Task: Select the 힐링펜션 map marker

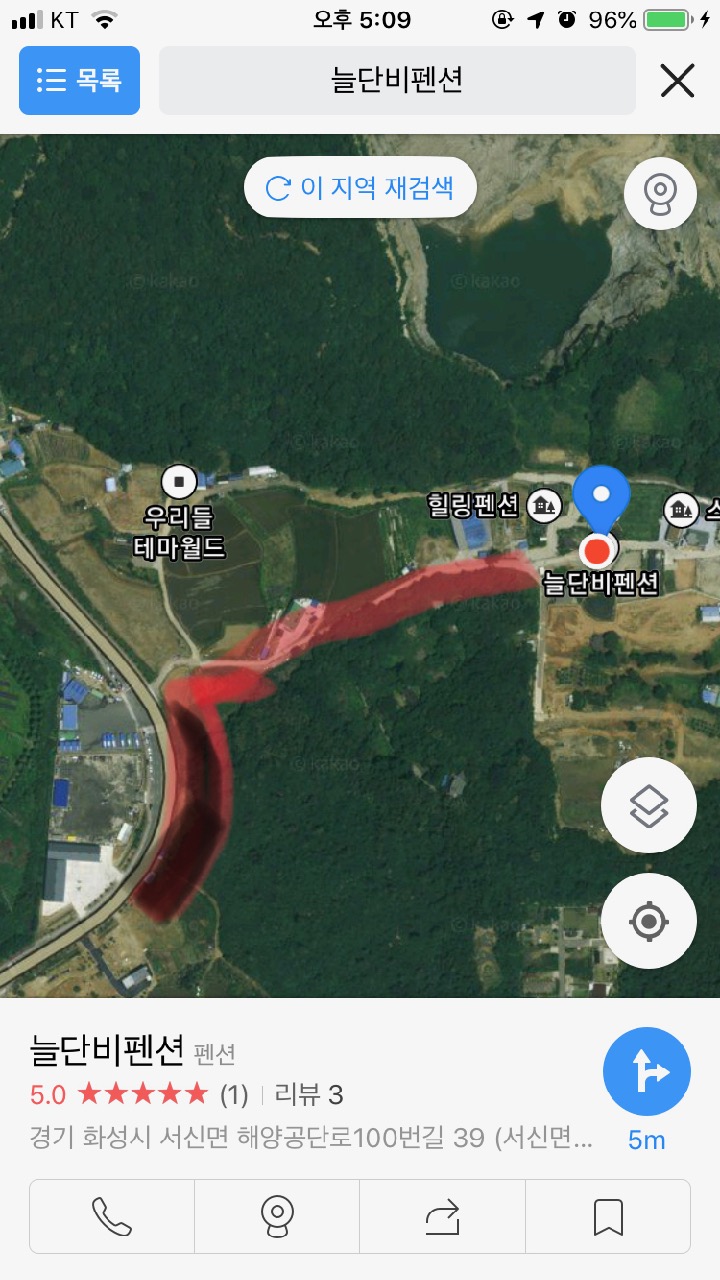Action: [544, 505]
